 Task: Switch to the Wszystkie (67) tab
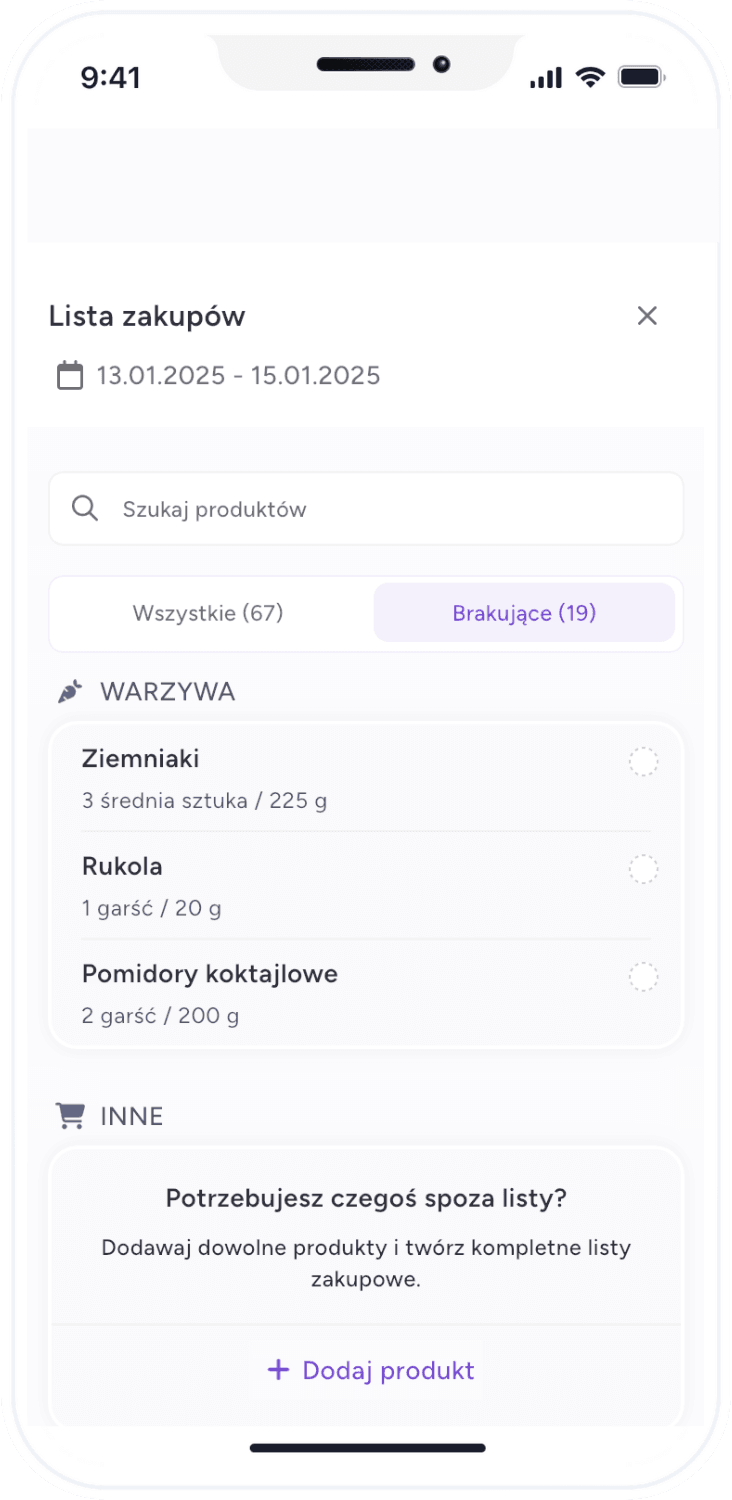click(x=209, y=613)
